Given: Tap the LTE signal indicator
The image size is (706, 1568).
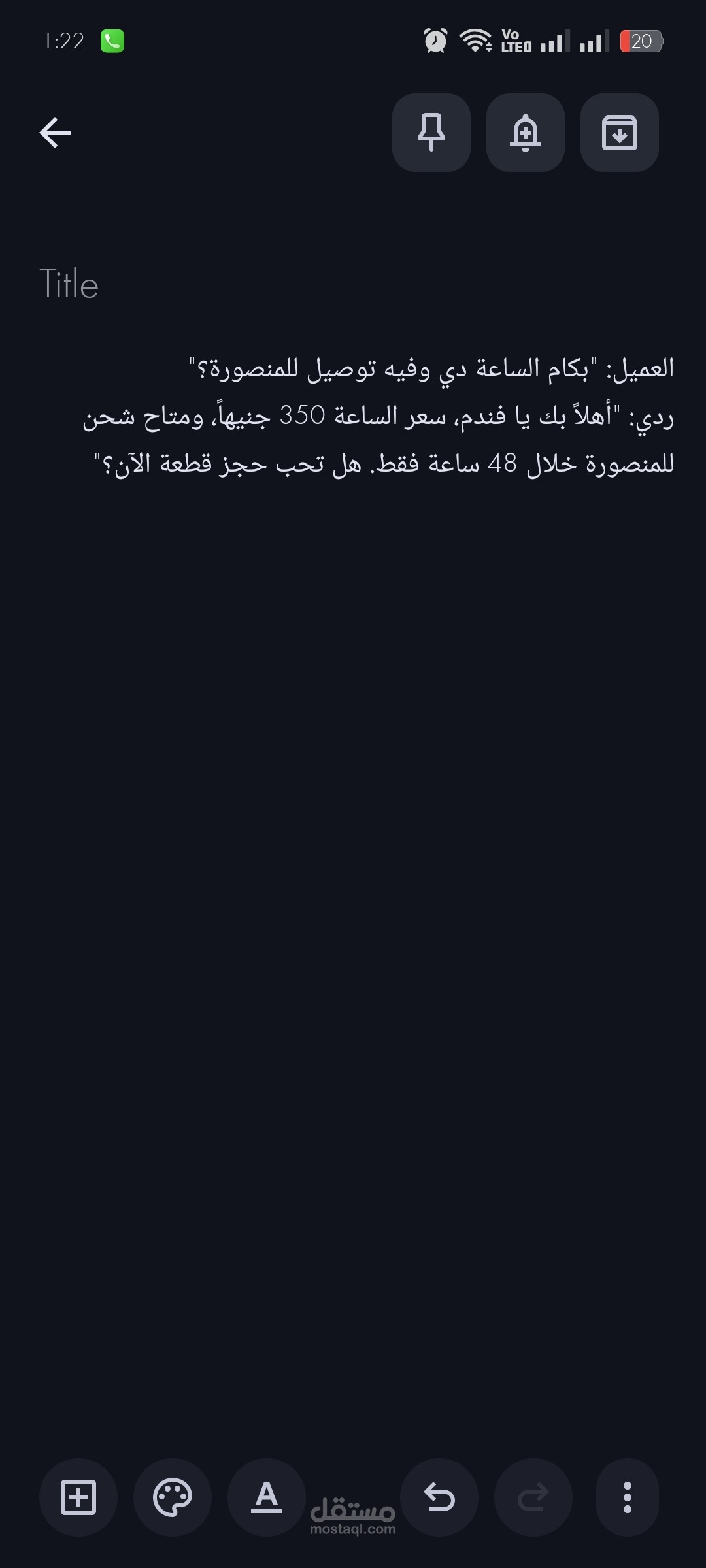Looking at the screenshot, I should 516,41.
